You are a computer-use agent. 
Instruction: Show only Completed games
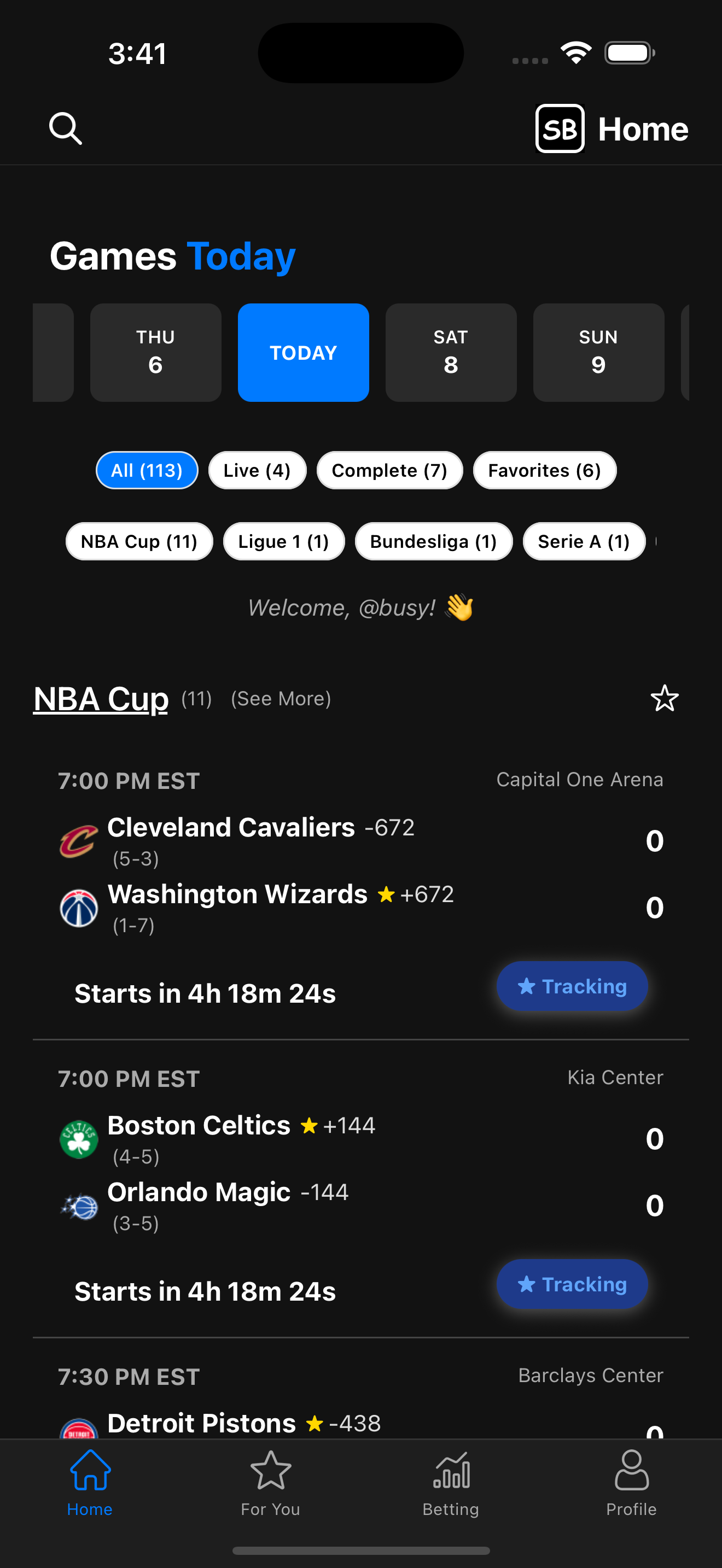pos(389,470)
